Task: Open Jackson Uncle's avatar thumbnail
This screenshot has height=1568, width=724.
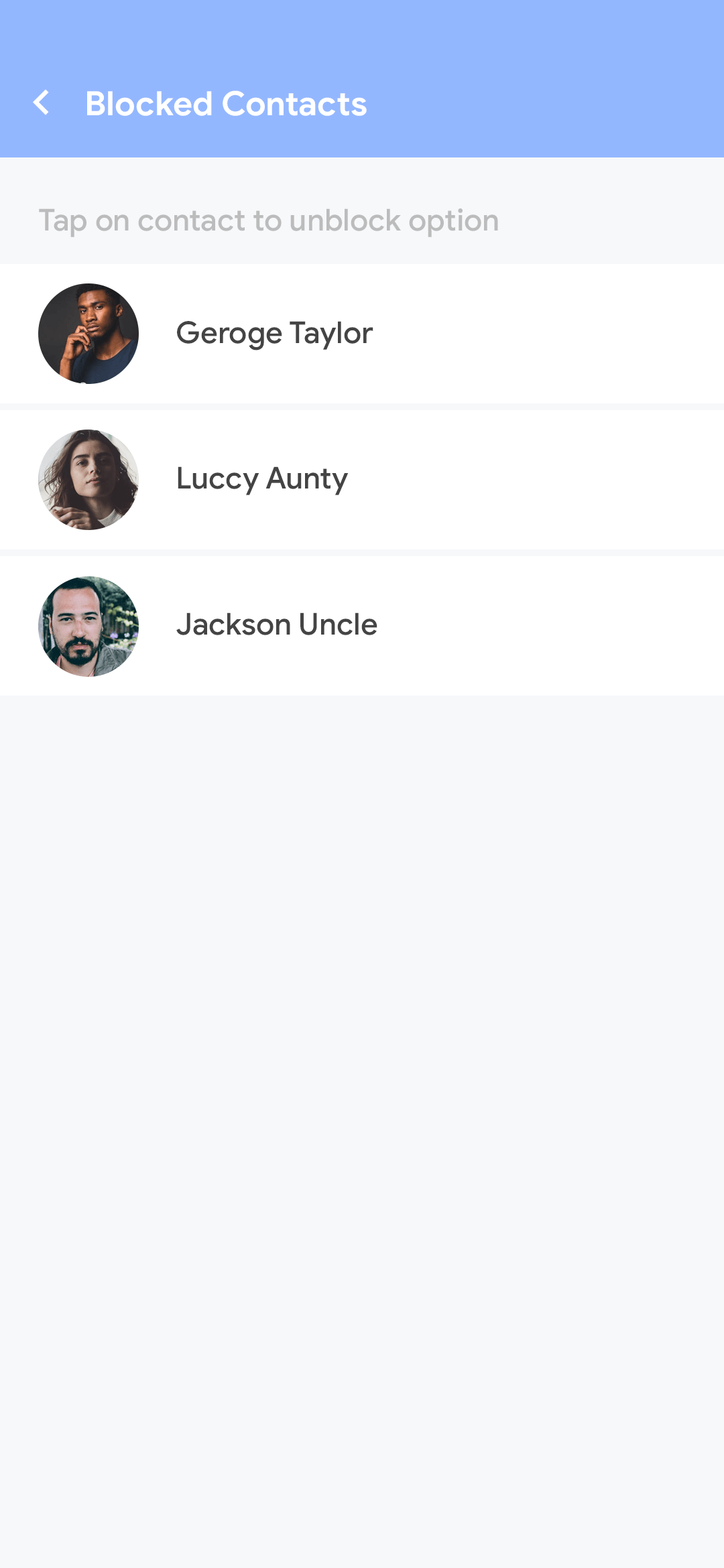Action: (88, 625)
